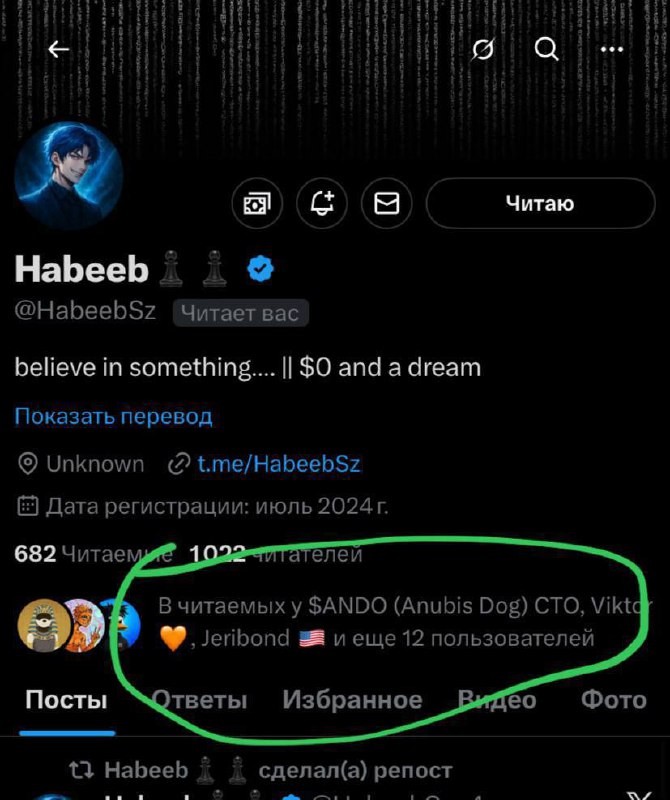Viewport: 670px width, 800px height.
Task: Open the t.me/HabeebSz link
Action: pyautogui.click(x=279, y=464)
